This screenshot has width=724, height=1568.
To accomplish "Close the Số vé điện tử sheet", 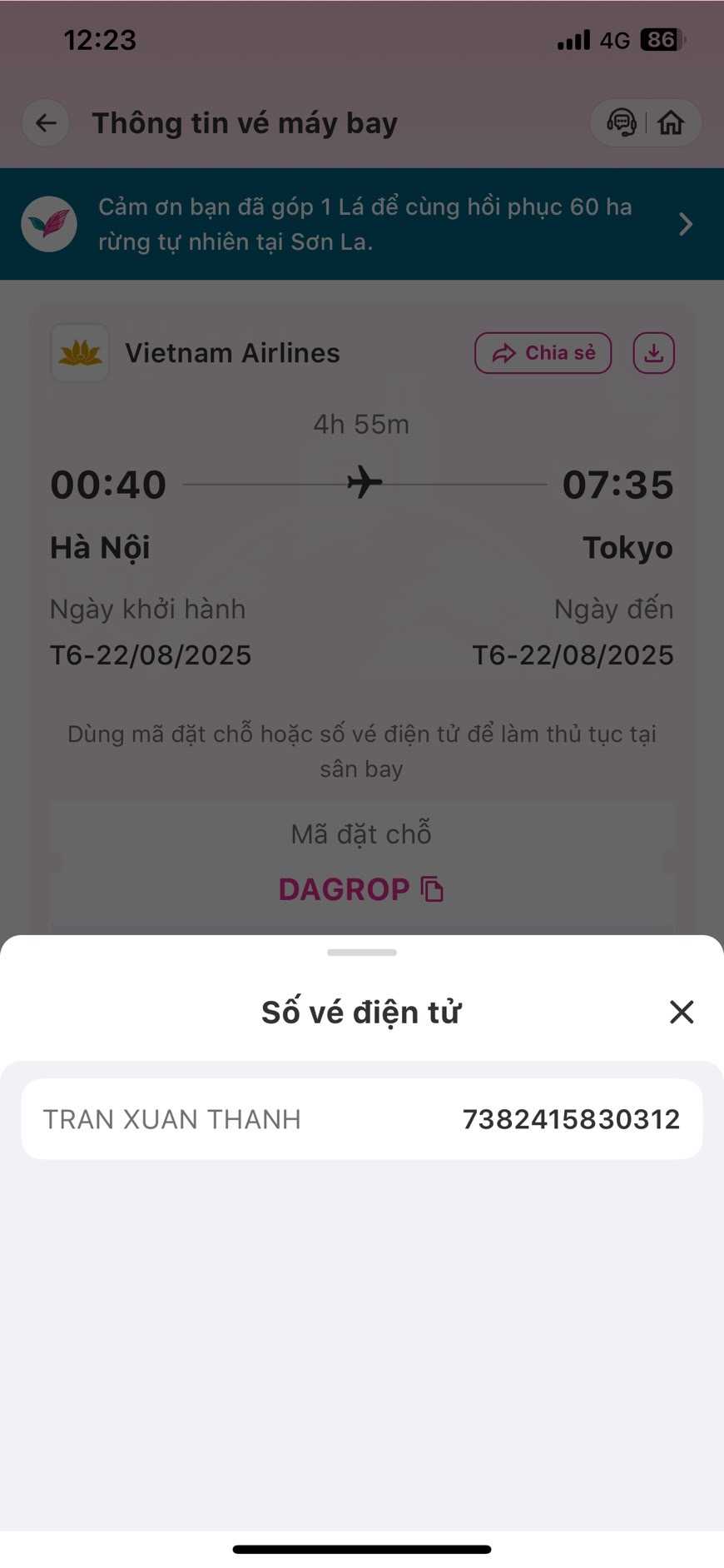I will (682, 1012).
